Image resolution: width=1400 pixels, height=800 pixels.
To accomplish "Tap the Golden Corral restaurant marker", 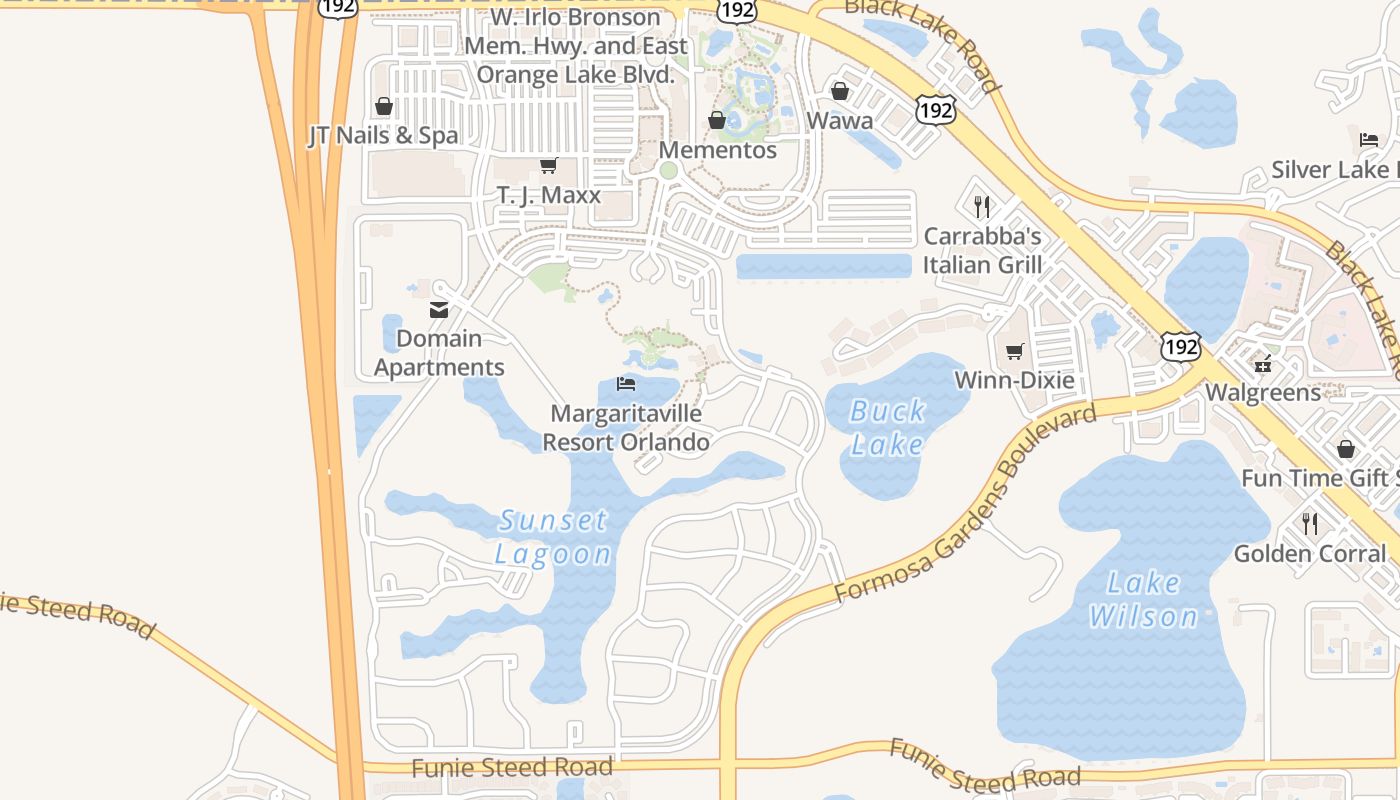I will [x=1310, y=523].
